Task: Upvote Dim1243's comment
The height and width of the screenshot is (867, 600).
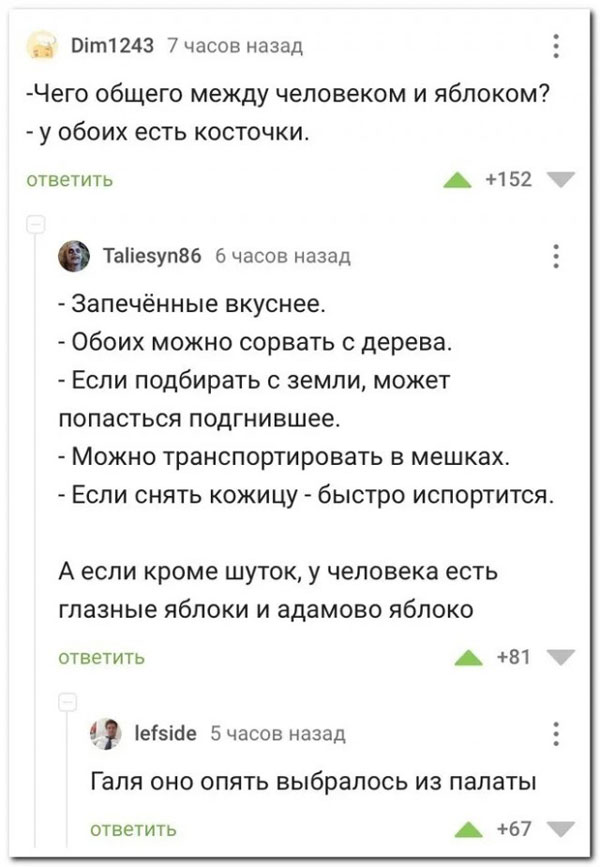Action: coord(458,180)
